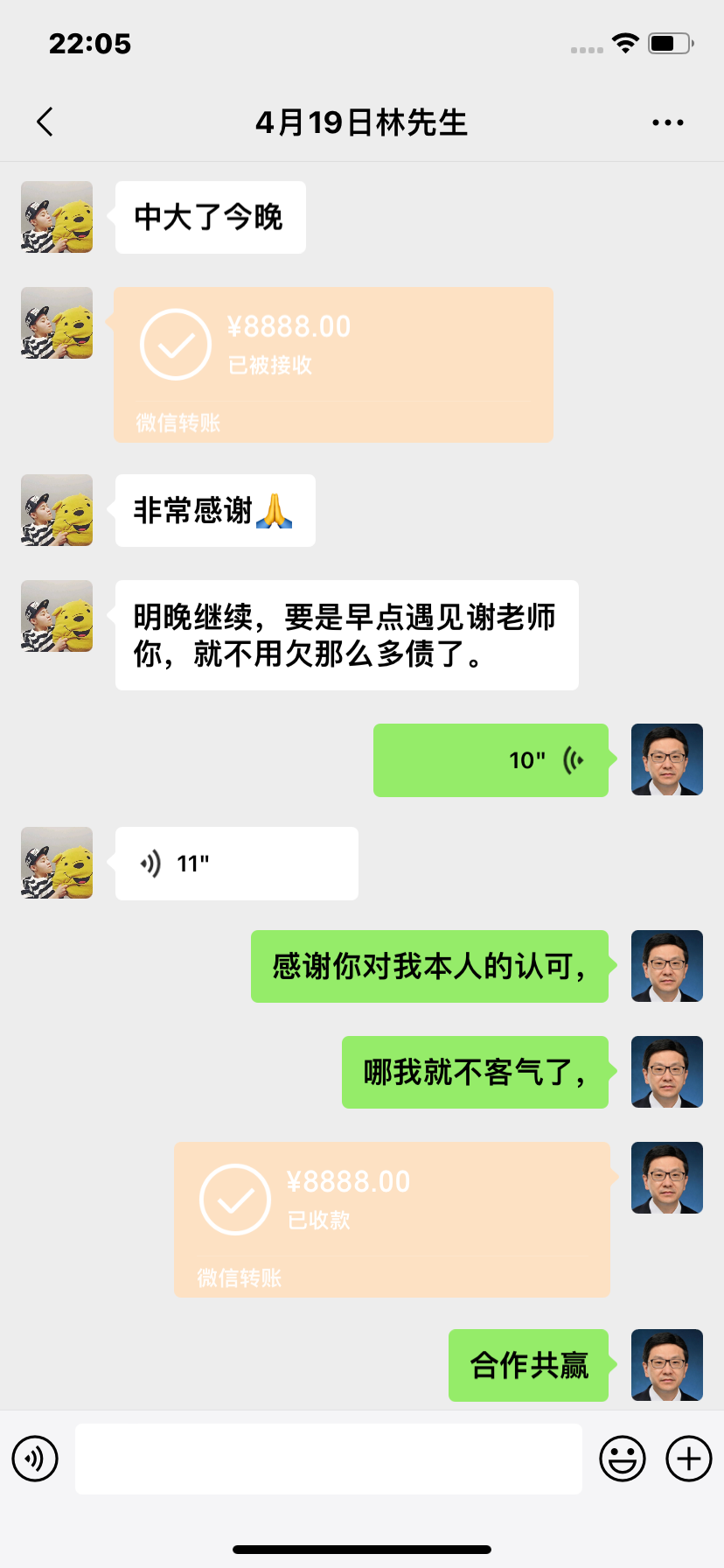Play the 11-second voice message

pyautogui.click(x=236, y=864)
